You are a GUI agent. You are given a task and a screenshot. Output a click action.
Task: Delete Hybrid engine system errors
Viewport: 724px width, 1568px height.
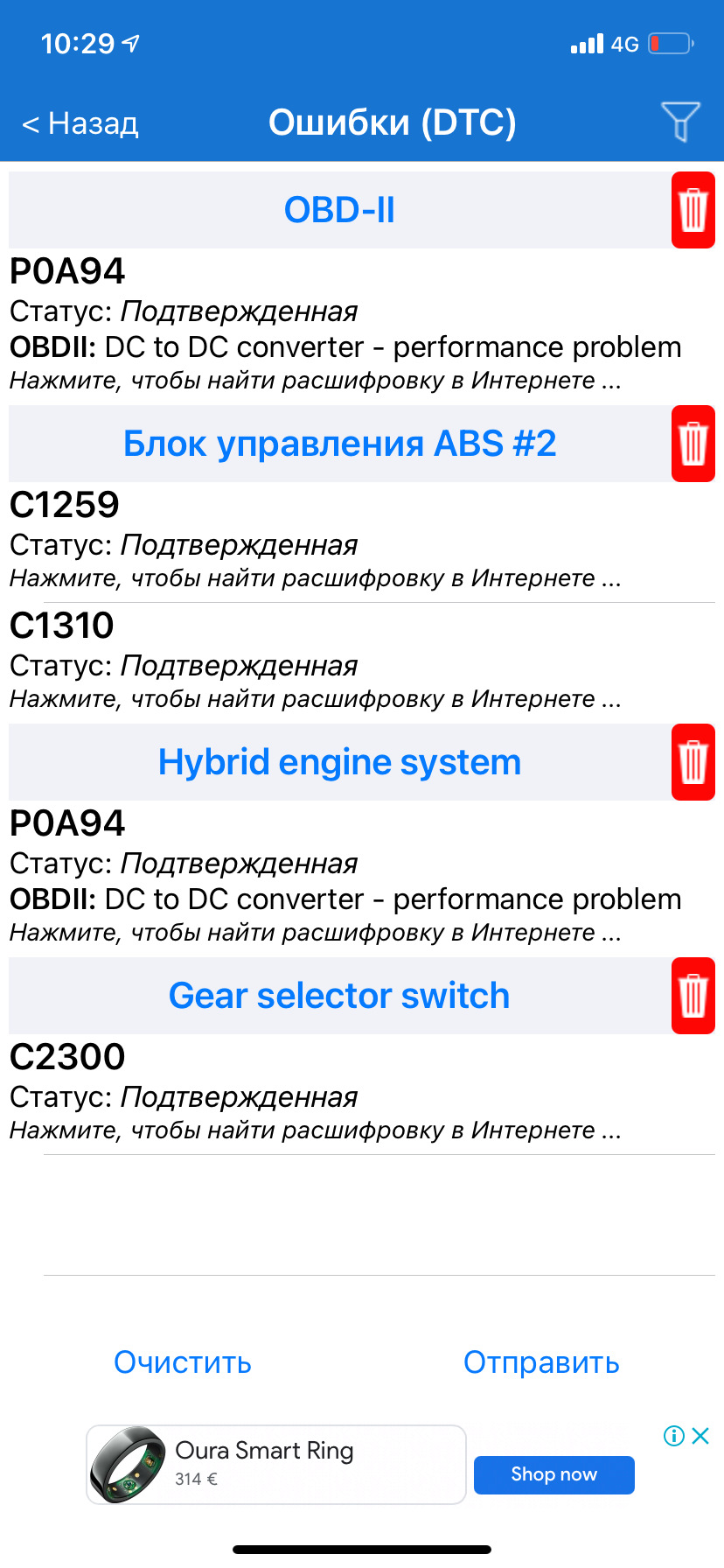[693, 762]
